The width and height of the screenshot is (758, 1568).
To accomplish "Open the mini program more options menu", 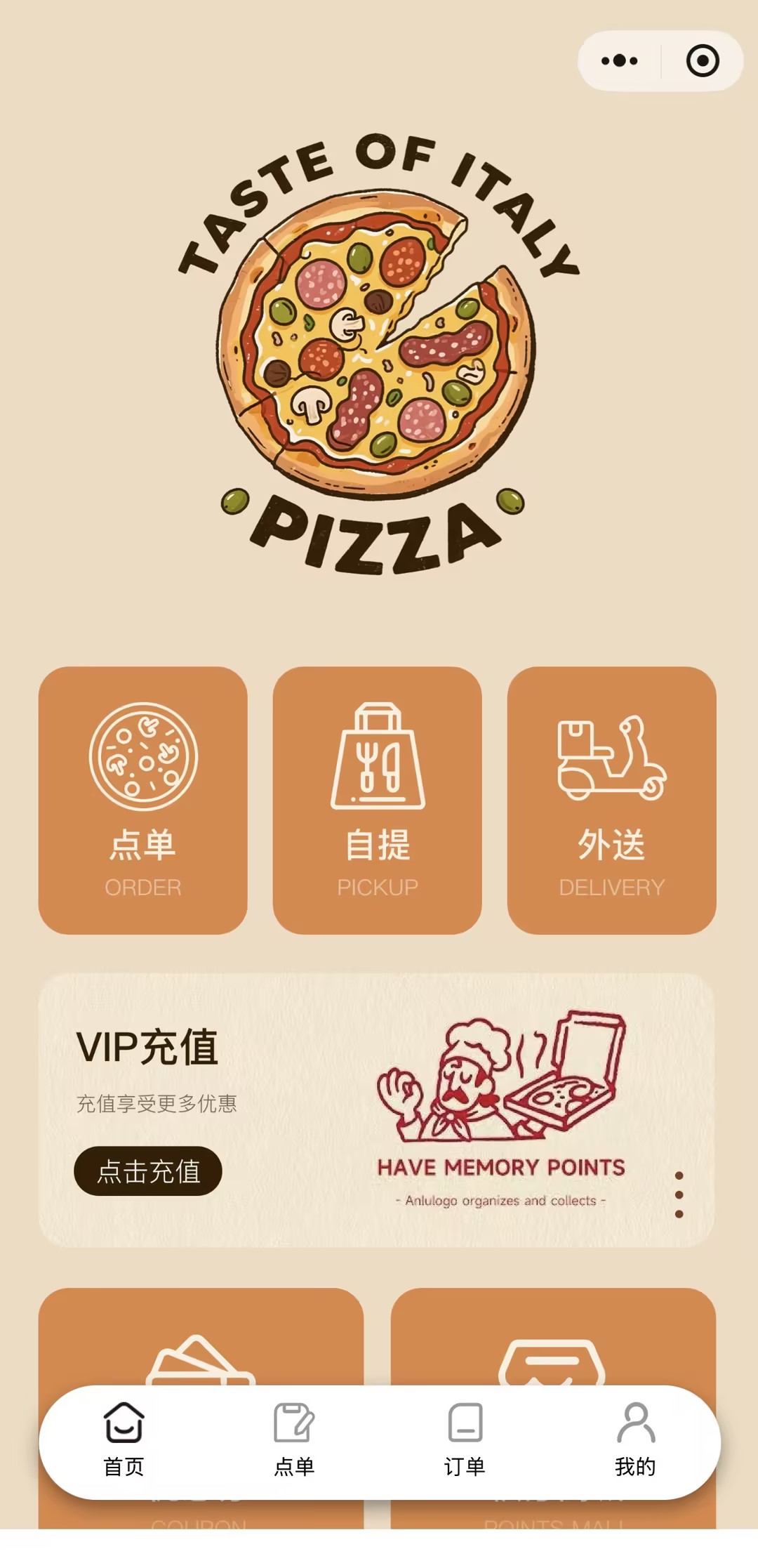I will pos(619,61).
